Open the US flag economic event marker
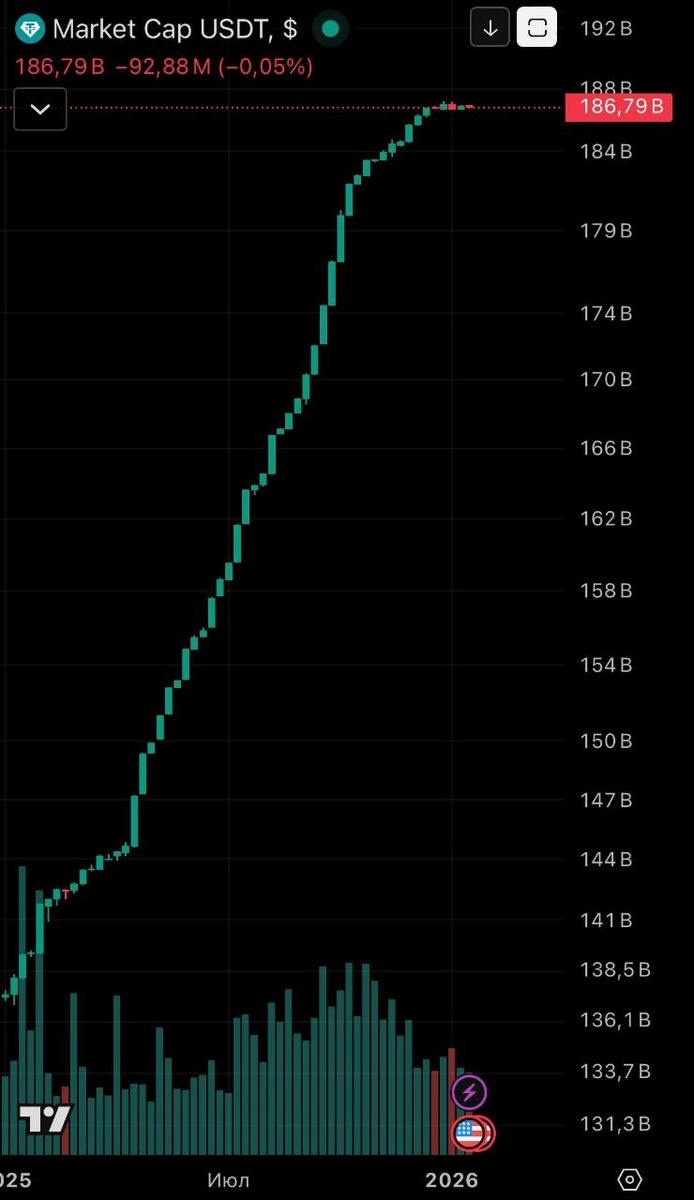Image resolution: width=694 pixels, height=1200 pixels. click(469, 1133)
